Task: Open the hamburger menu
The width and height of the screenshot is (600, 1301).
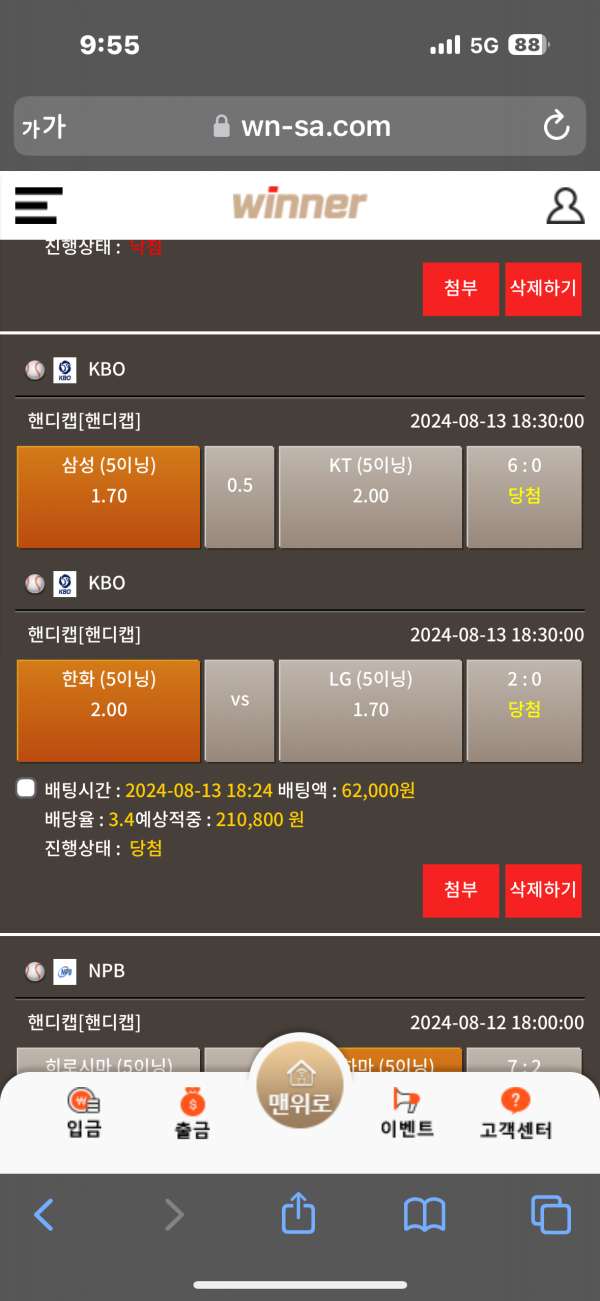Action: [x=38, y=205]
